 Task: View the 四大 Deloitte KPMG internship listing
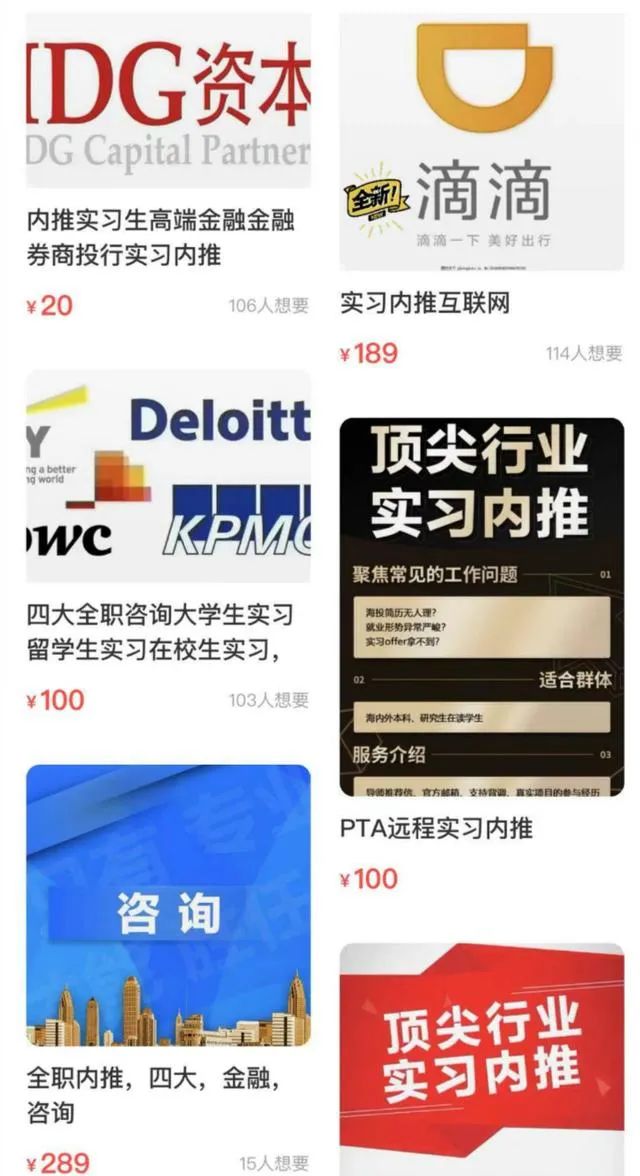tap(168, 476)
